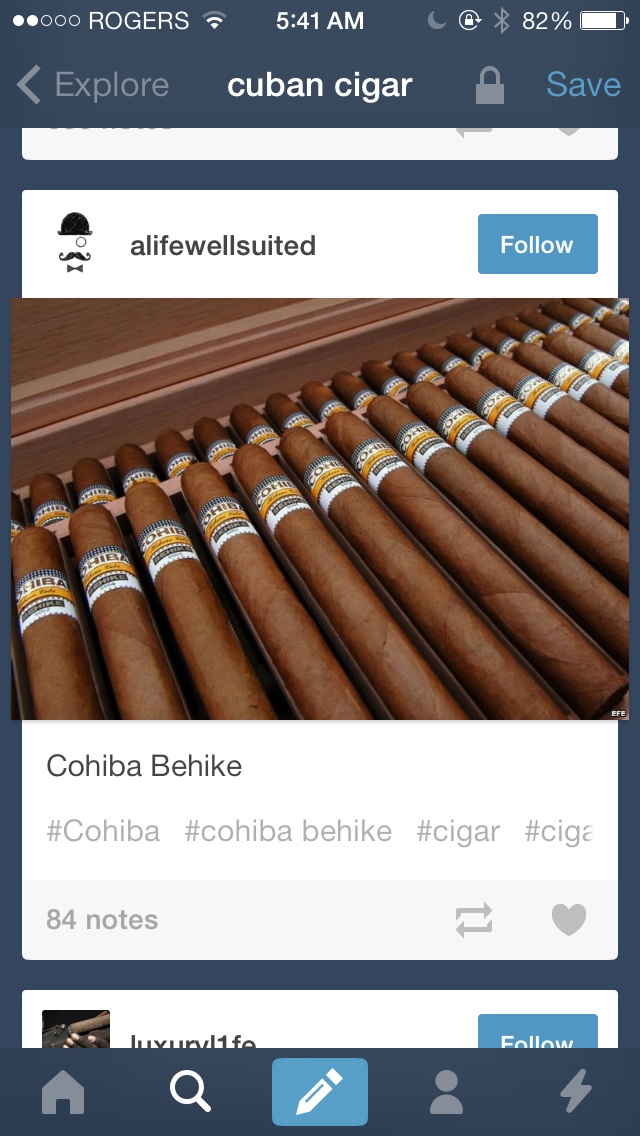
Task: Like the Cohiba Behike post
Action: click(x=568, y=919)
